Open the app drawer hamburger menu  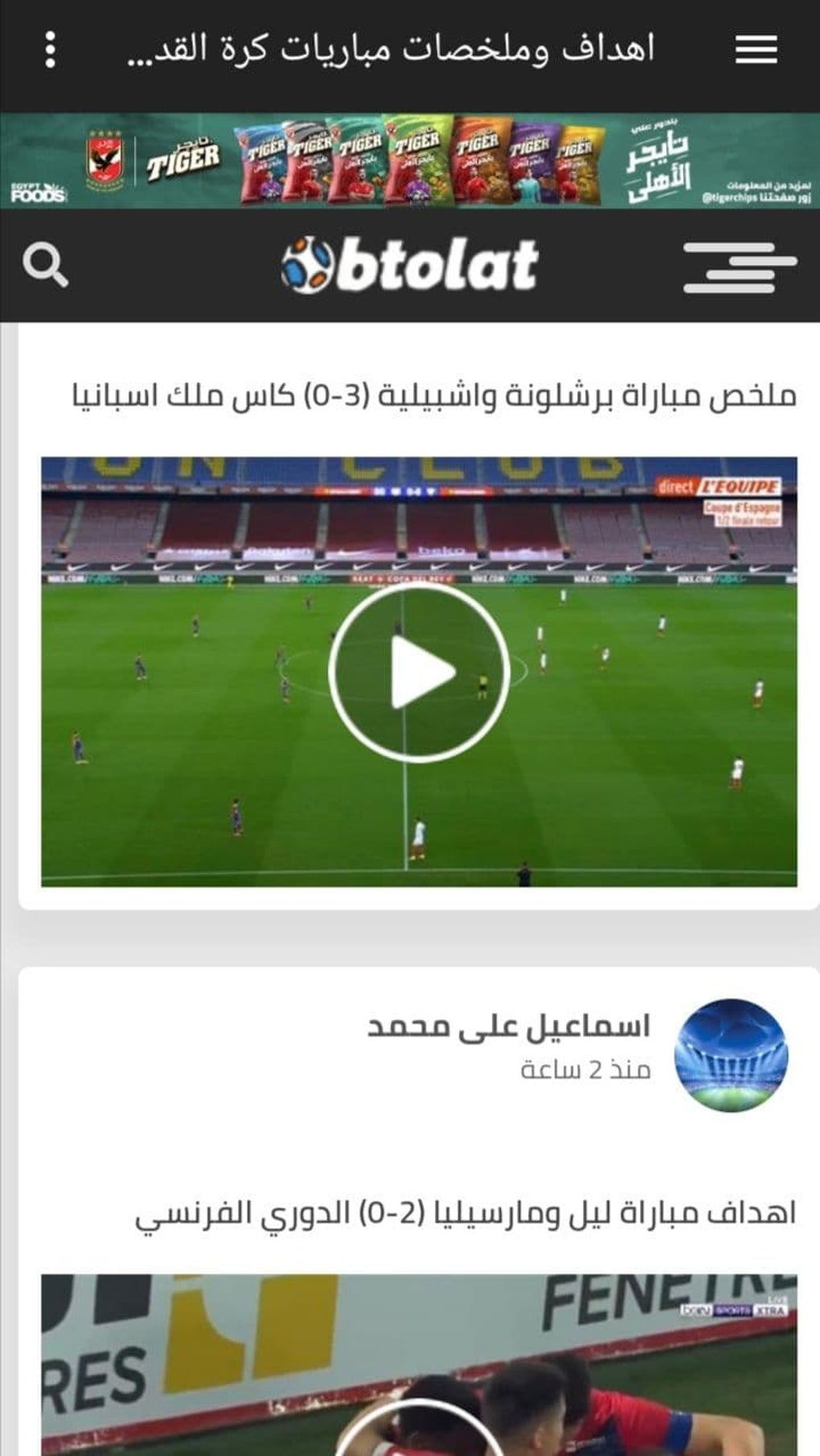pos(756,50)
